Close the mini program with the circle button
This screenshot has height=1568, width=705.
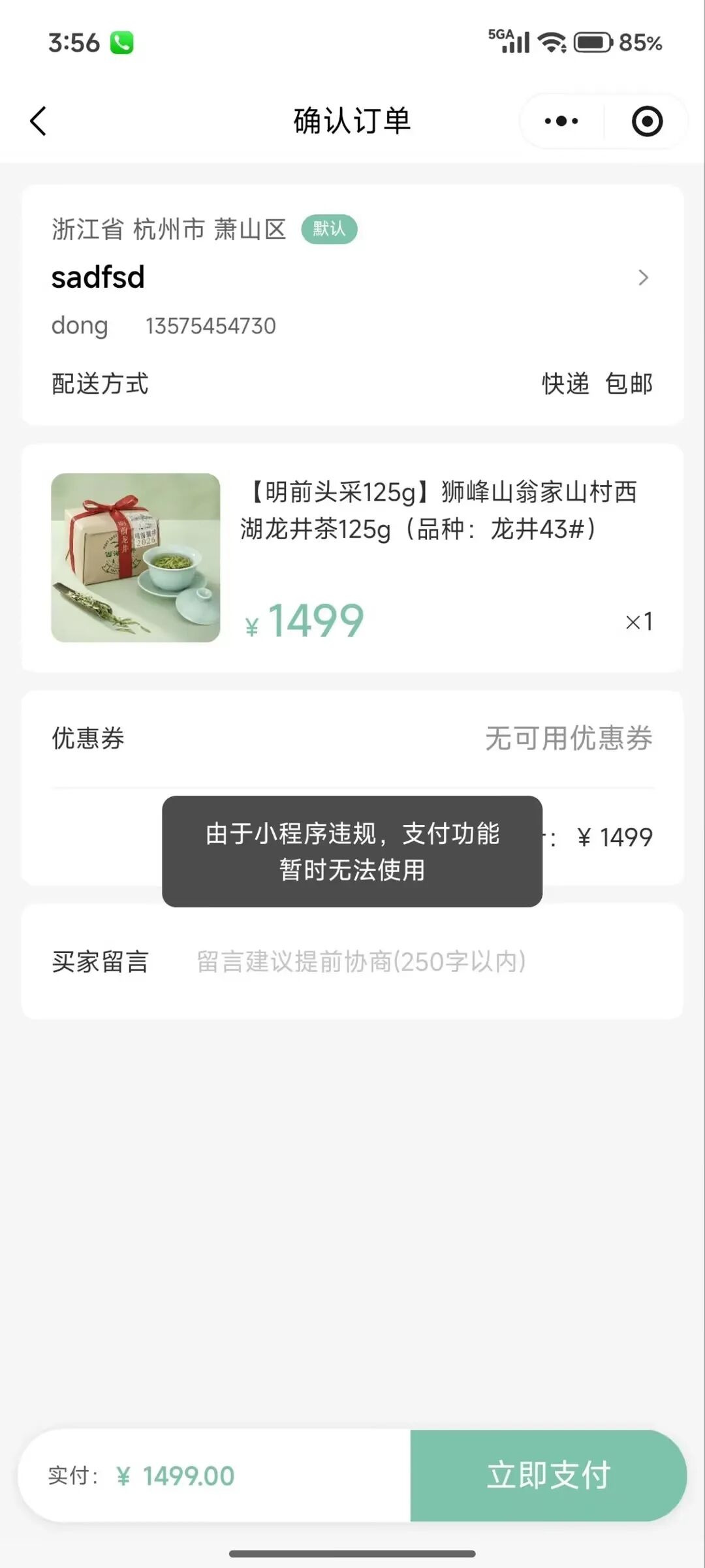pos(647,121)
